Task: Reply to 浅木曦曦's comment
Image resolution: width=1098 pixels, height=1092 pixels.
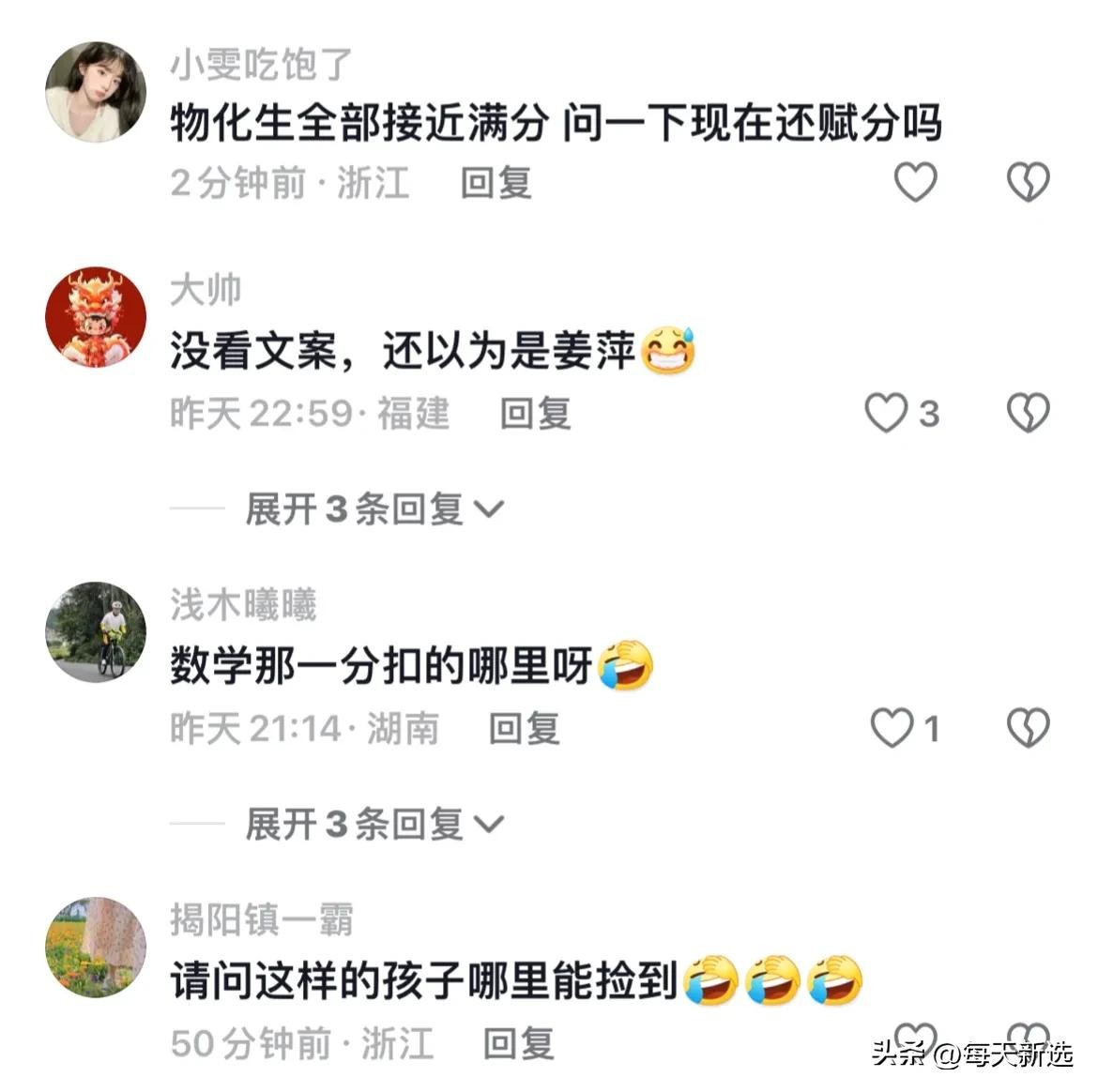Action: point(524,729)
